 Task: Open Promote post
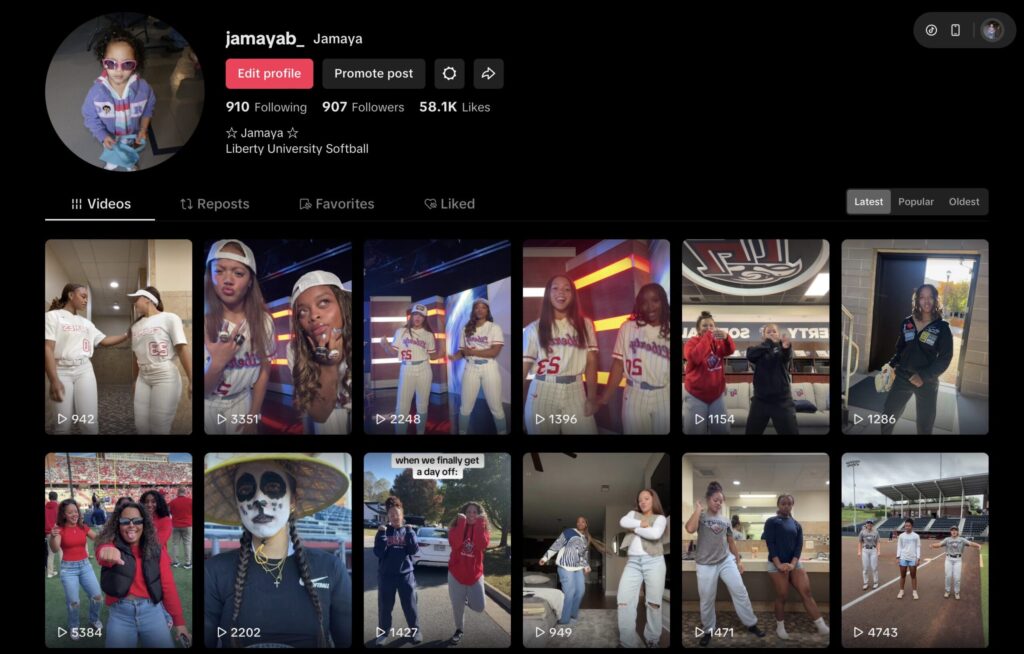[373, 73]
